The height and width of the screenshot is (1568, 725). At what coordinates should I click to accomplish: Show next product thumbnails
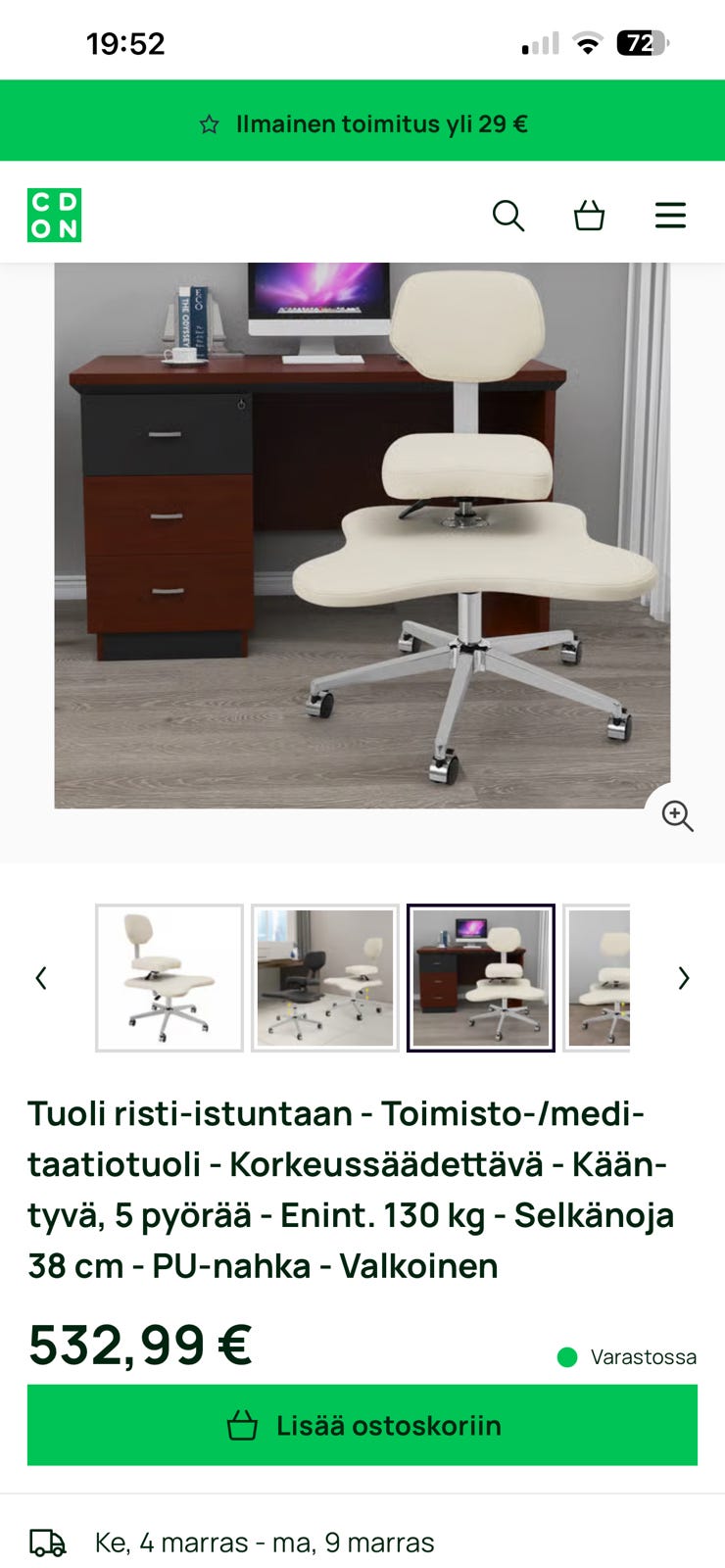tap(684, 978)
